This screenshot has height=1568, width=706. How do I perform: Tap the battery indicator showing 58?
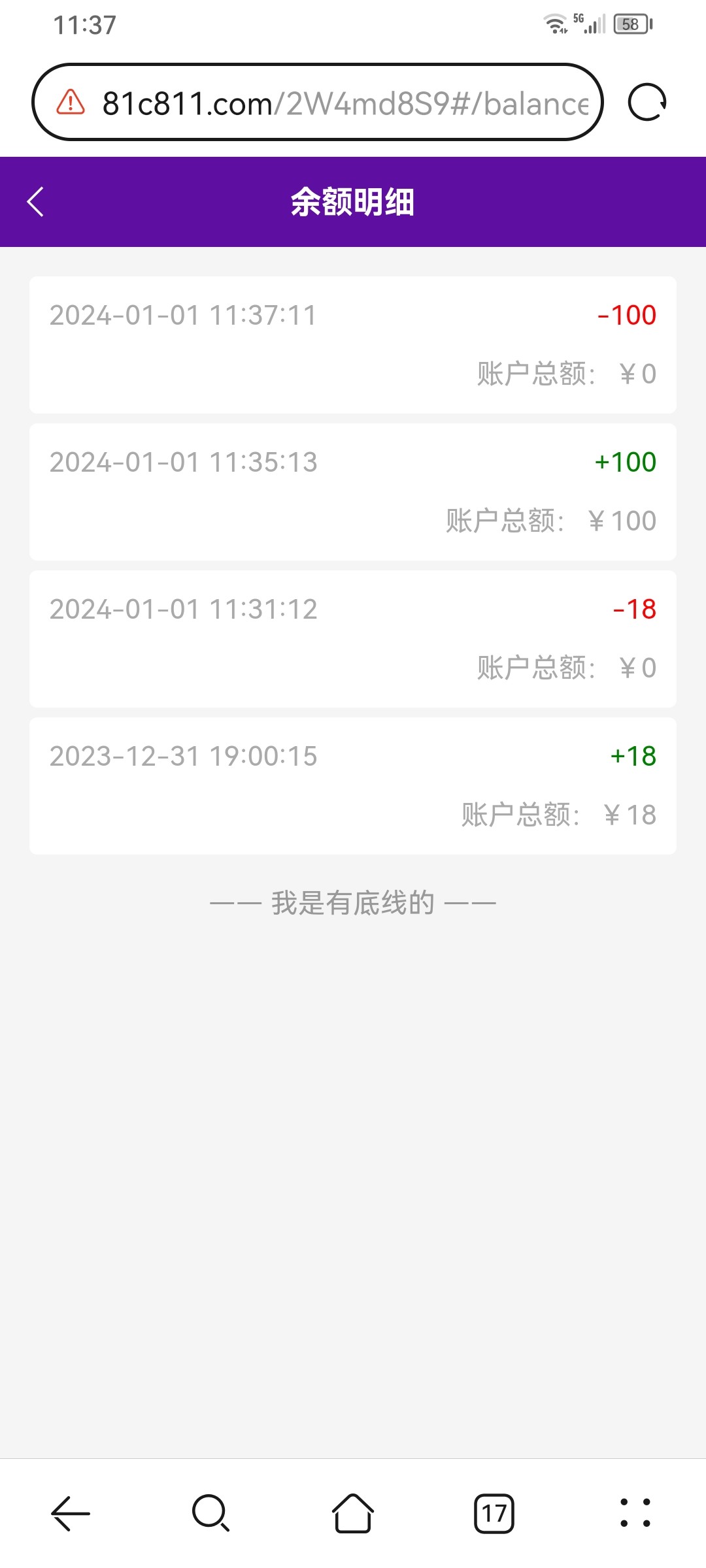point(630,25)
